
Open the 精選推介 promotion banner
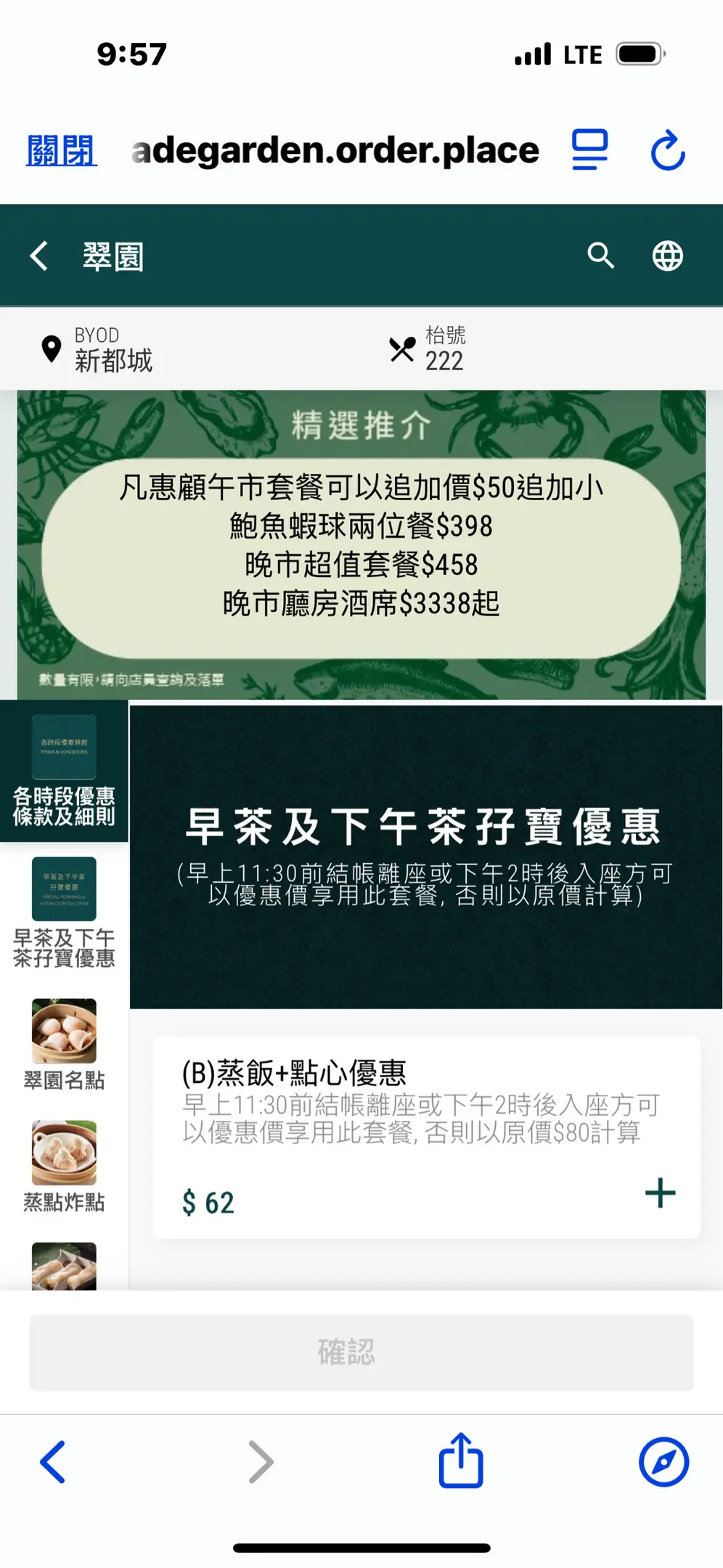pyautogui.click(x=361, y=544)
